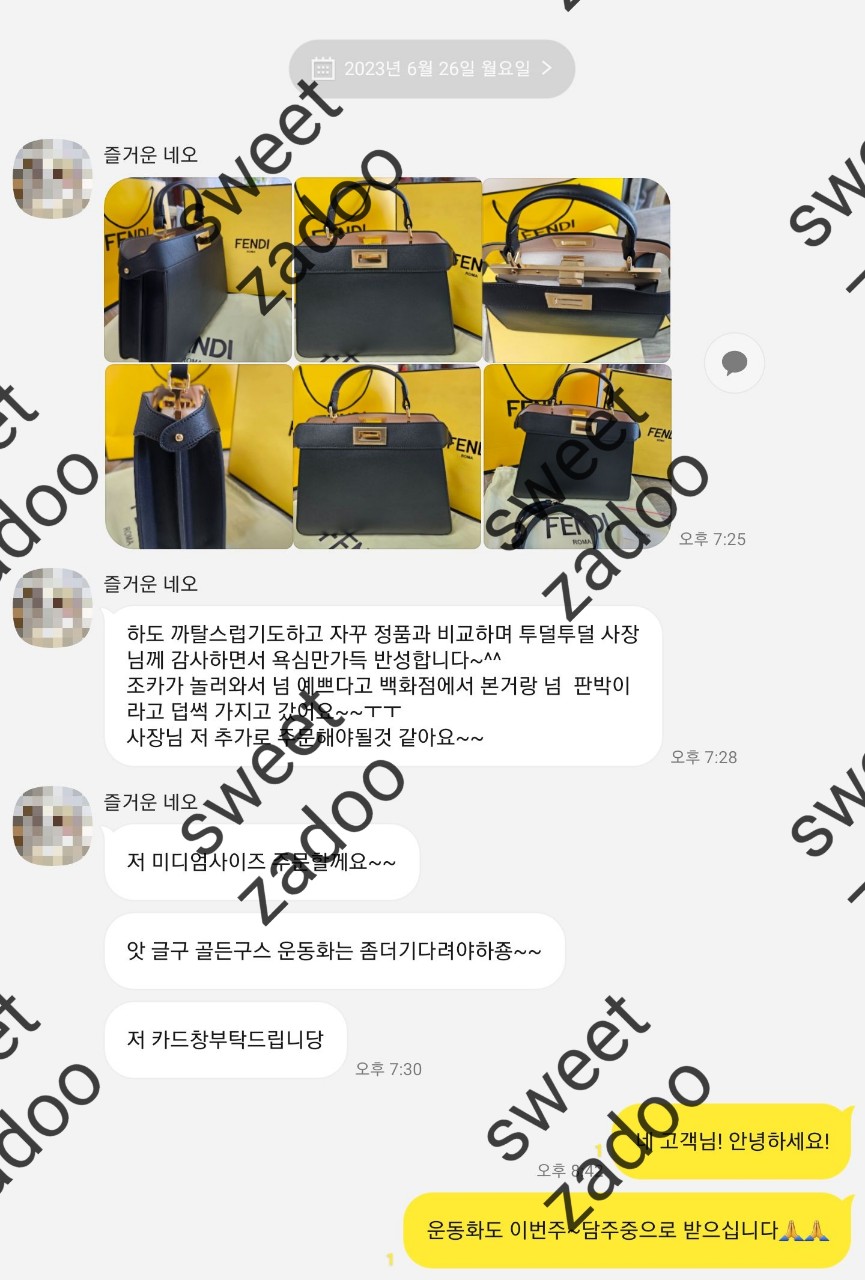Open the June 26, 2023 date picker chip

click(x=432, y=68)
